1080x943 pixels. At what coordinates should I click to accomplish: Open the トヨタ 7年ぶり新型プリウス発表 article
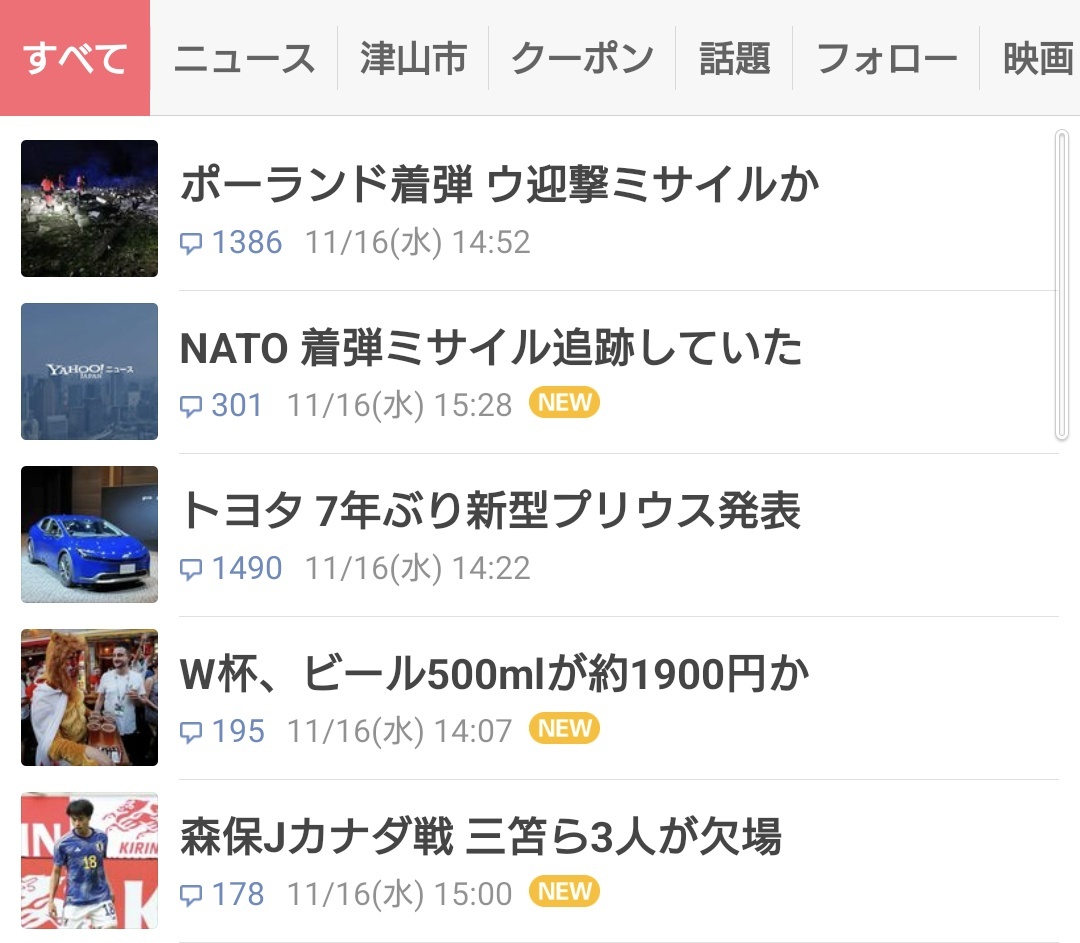(490, 511)
